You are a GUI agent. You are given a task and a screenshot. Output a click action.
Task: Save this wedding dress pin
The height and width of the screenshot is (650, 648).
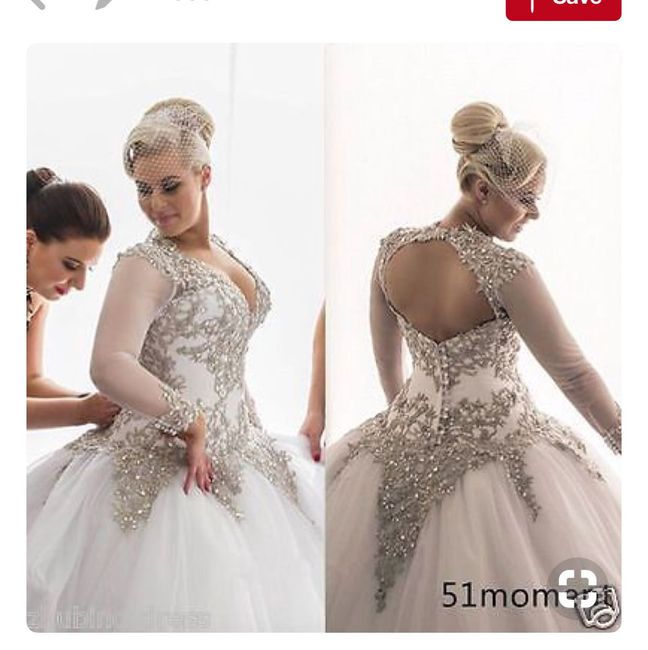pos(563,6)
